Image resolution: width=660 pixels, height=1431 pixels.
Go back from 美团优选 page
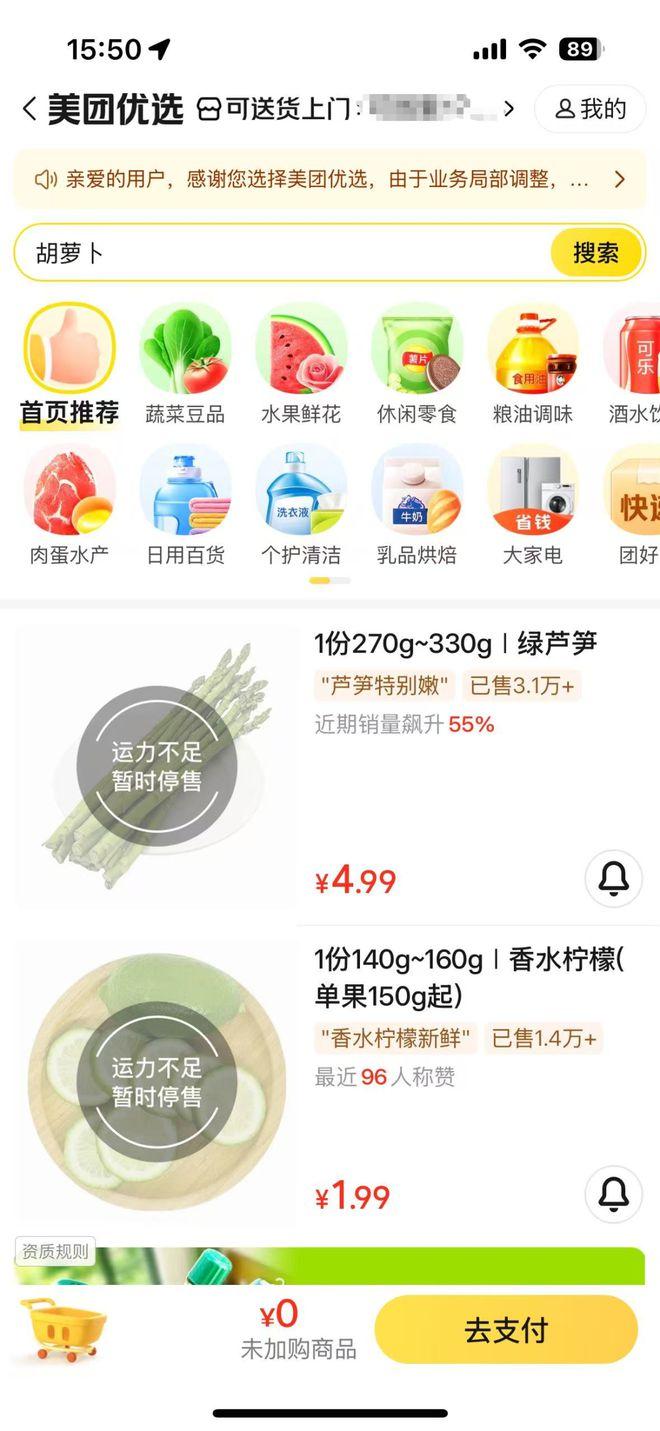tap(29, 109)
